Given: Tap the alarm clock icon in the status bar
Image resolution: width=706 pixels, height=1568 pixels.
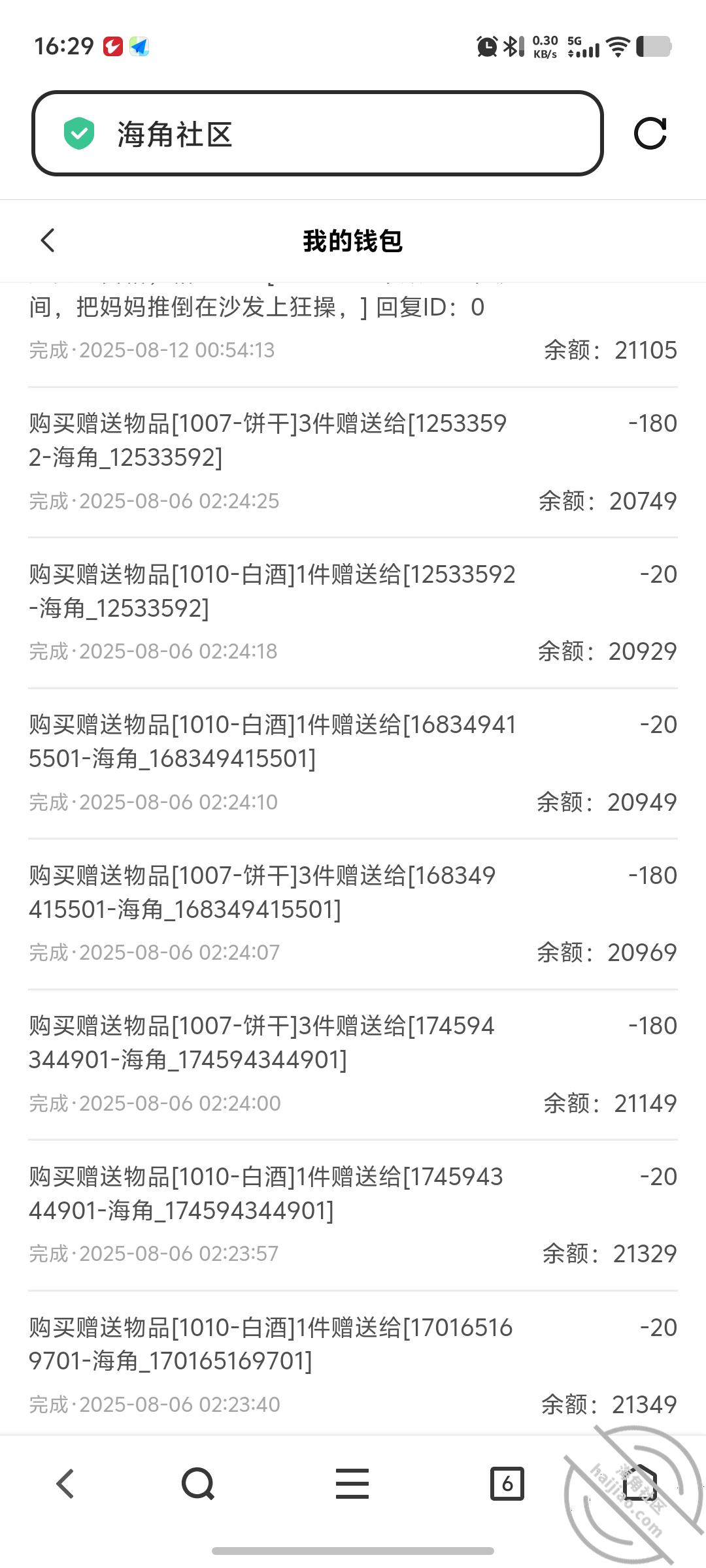Looking at the screenshot, I should point(486,46).
